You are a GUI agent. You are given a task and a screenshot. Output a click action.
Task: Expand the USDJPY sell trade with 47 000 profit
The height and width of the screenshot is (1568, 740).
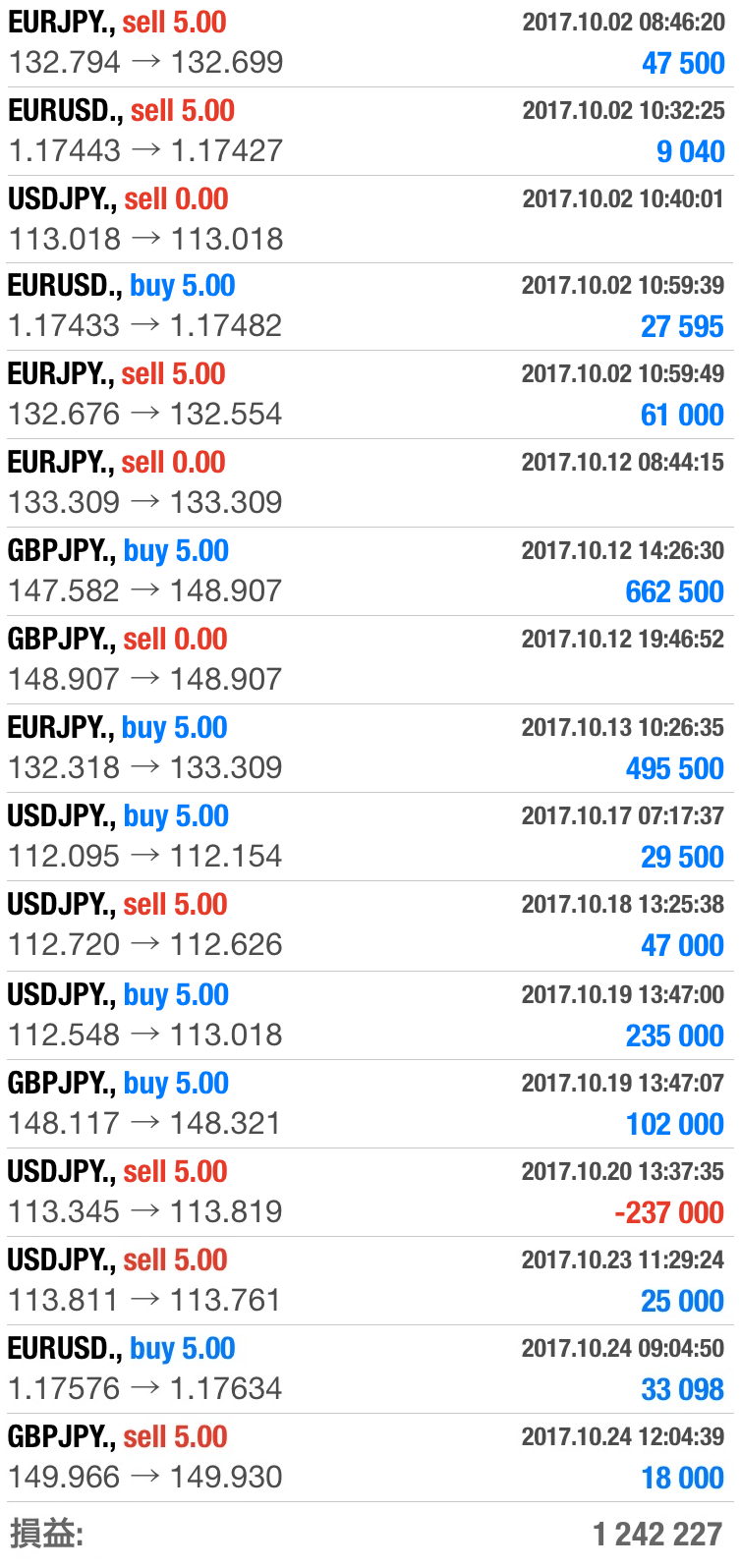370,925
